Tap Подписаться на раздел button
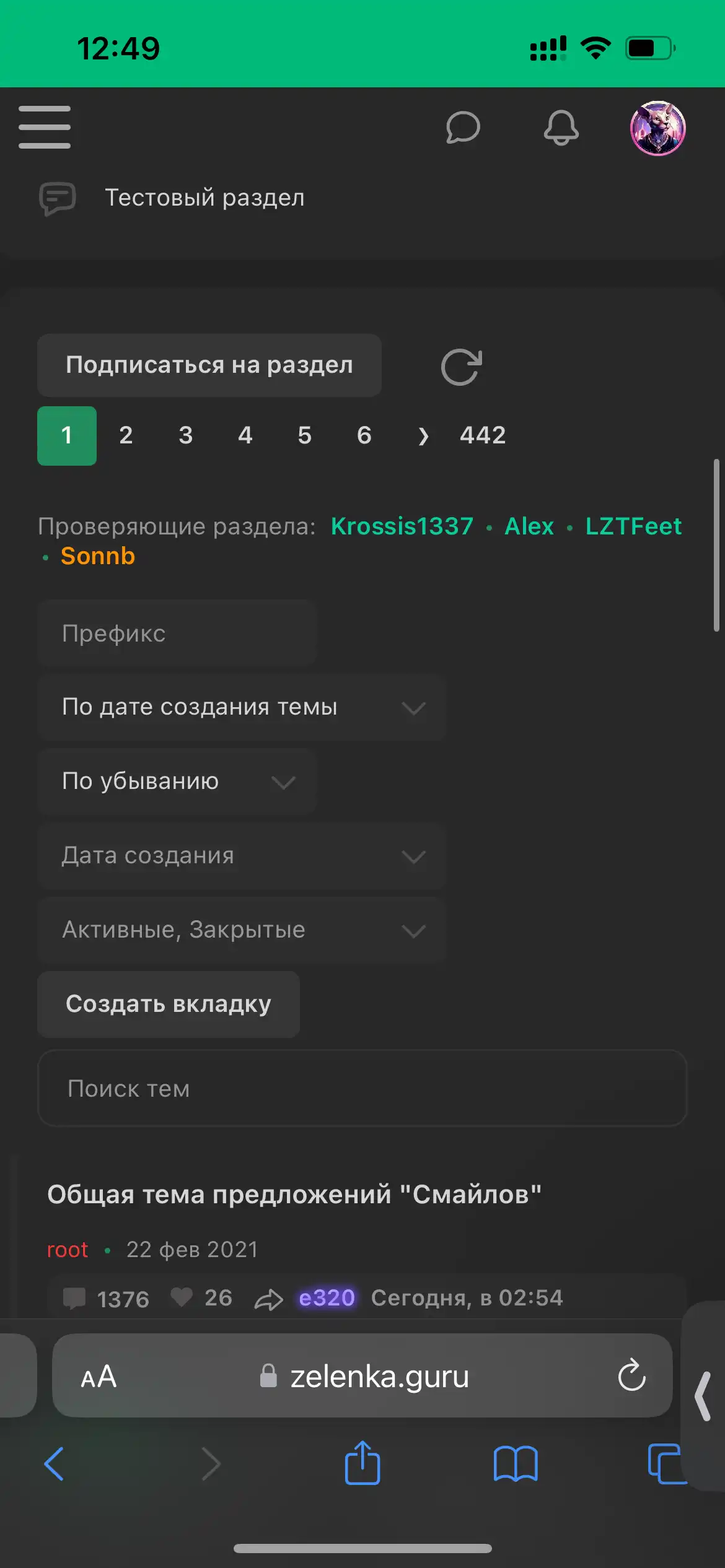 (209, 365)
